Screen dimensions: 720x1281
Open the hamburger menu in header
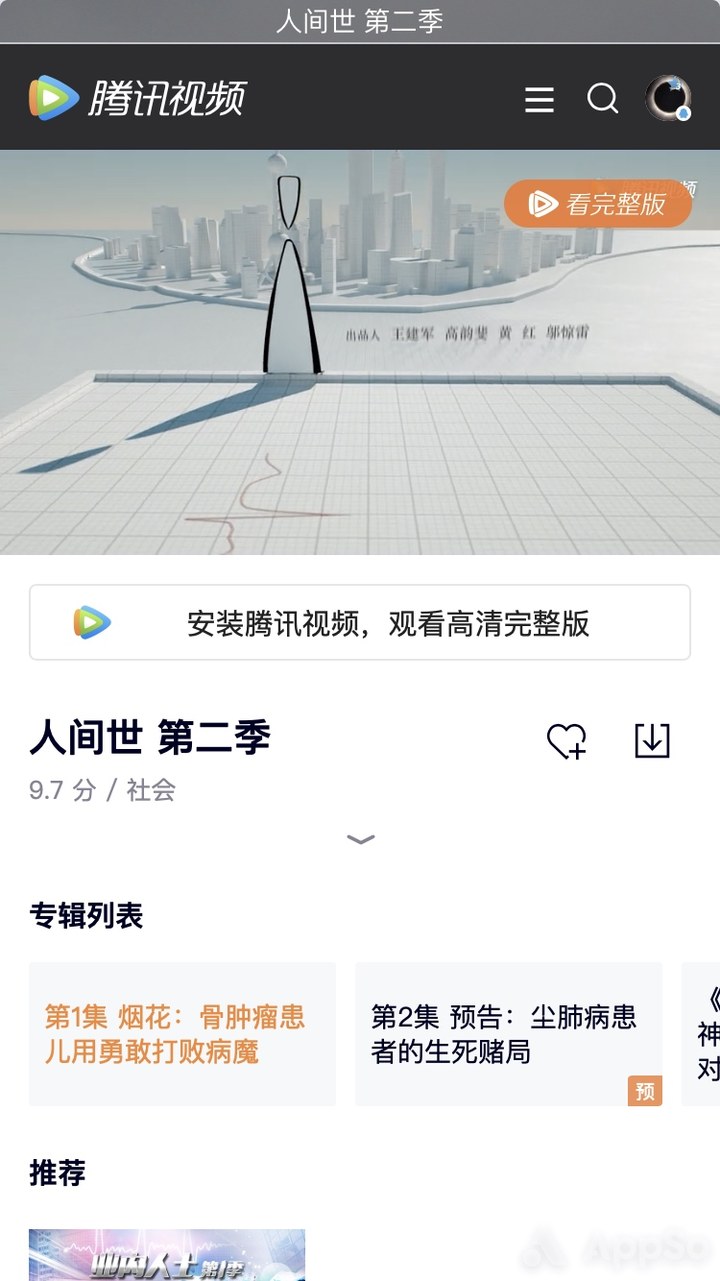tap(539, 99)
